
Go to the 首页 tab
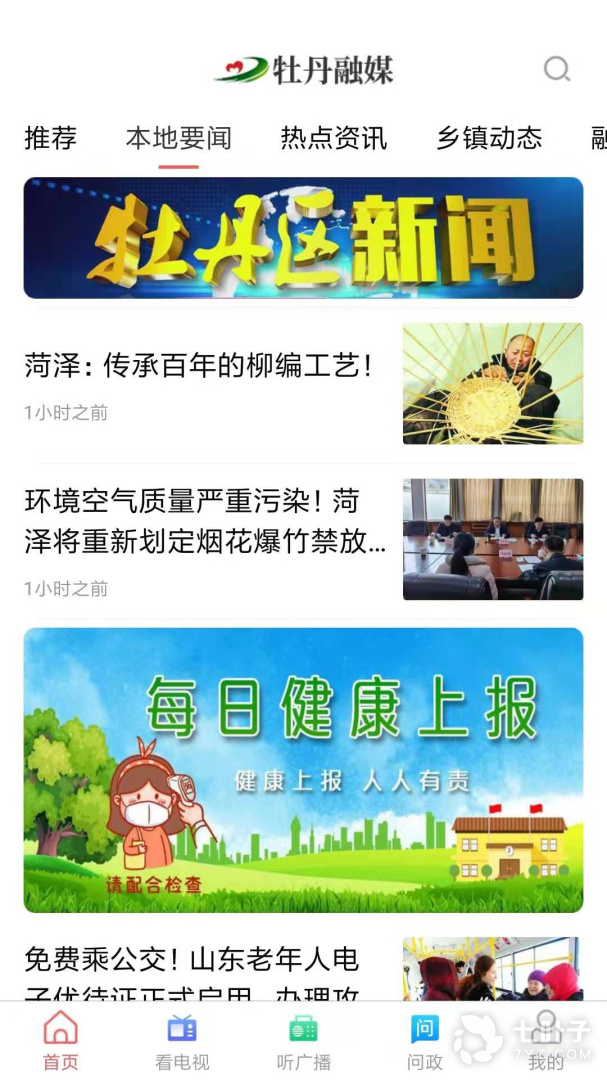pos(60,1041)
